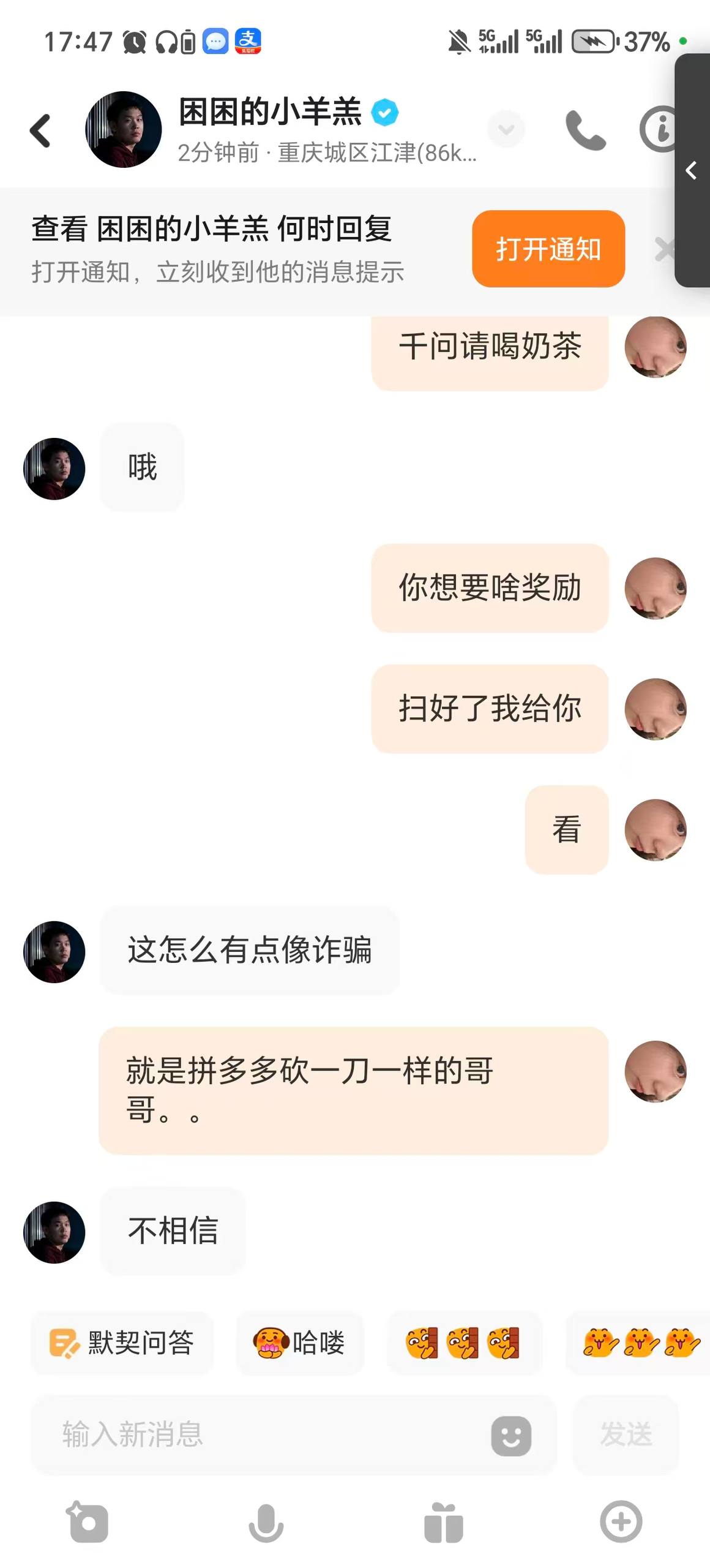710x1568 pixels.
Task: Send the 哈喽 quick reply
Action: coord(300,1343)
